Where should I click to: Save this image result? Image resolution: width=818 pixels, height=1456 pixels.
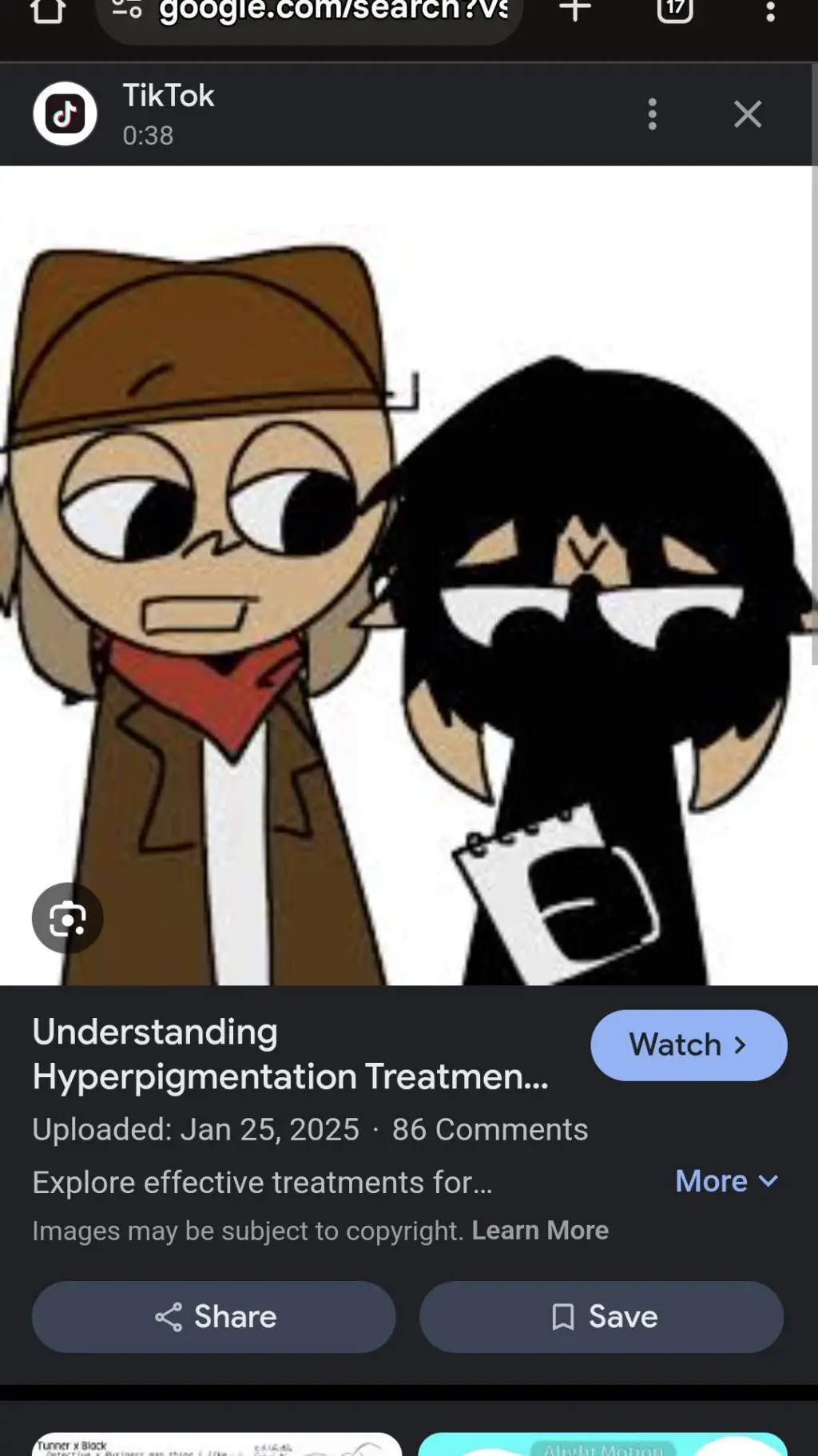click(x=602, y=1317)
